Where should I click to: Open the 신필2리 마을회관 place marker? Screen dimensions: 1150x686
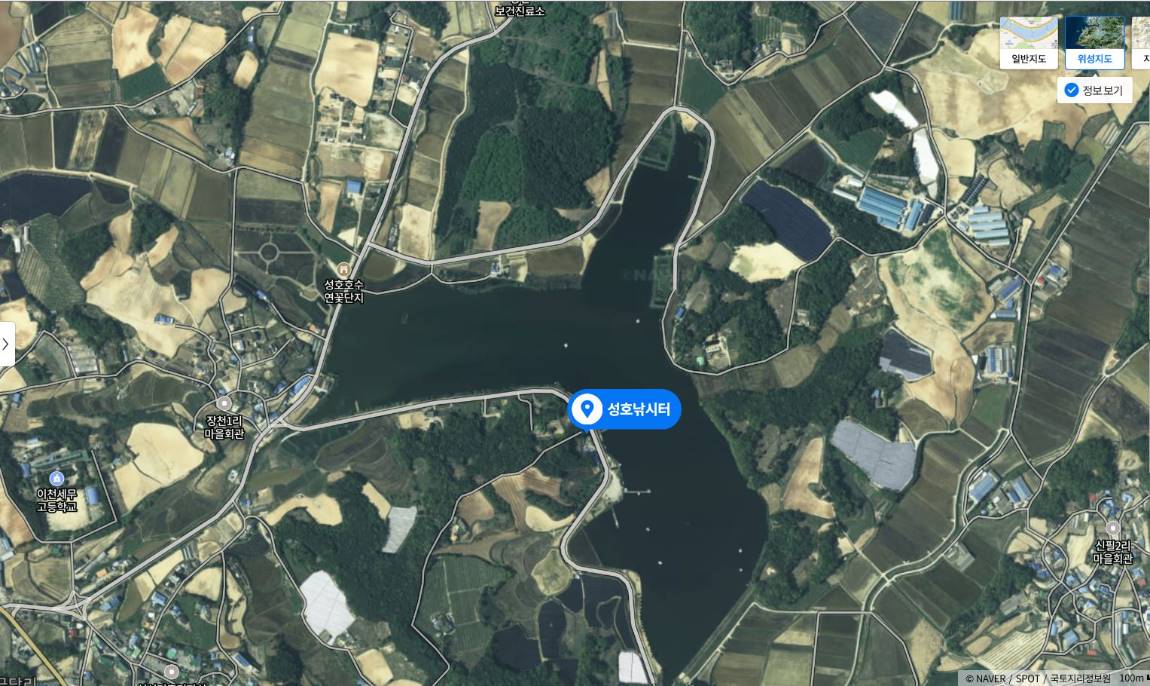coord(1112,529)
